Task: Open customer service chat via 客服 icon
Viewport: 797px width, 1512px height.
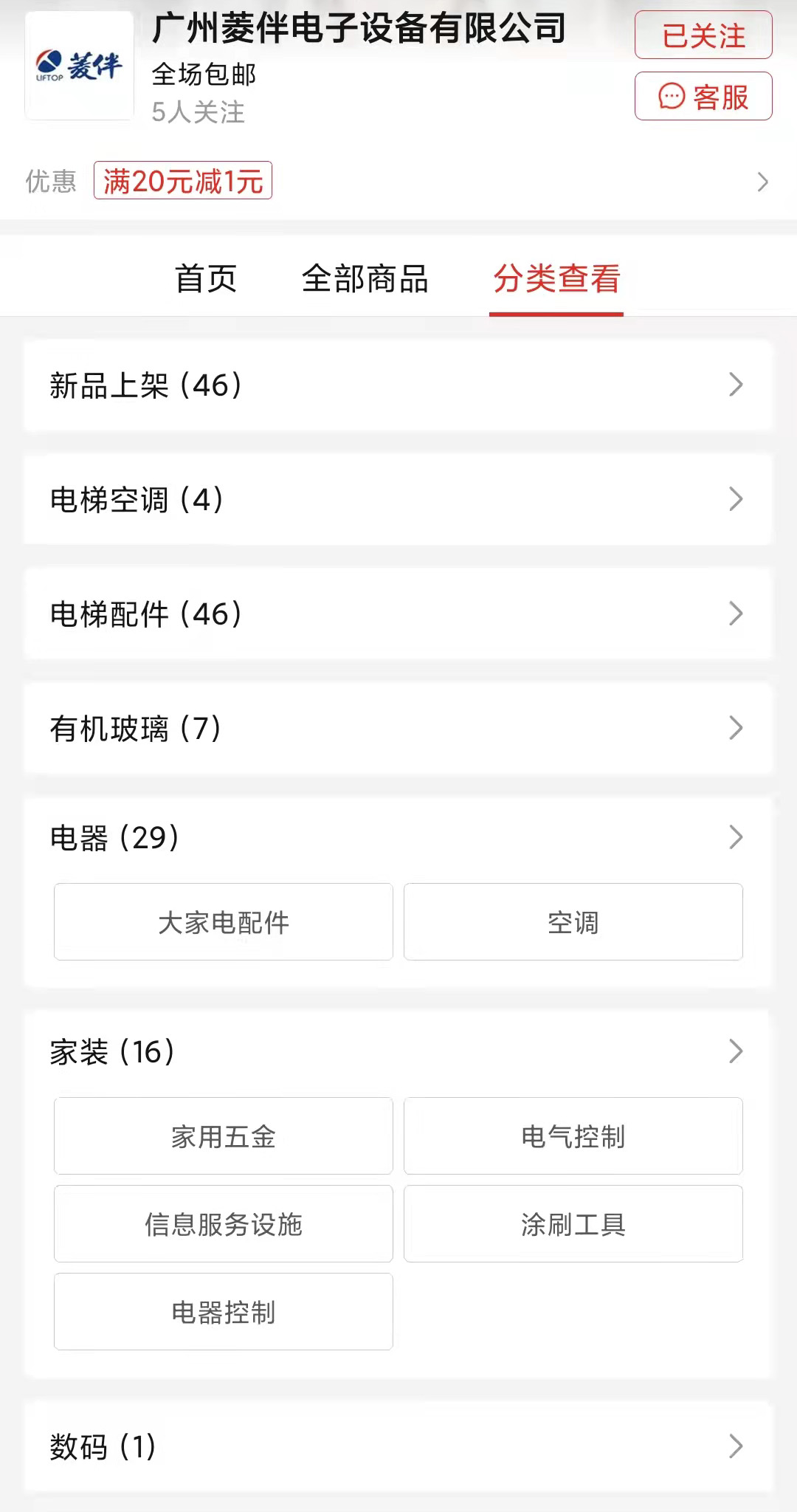Action: pos(703,97)
